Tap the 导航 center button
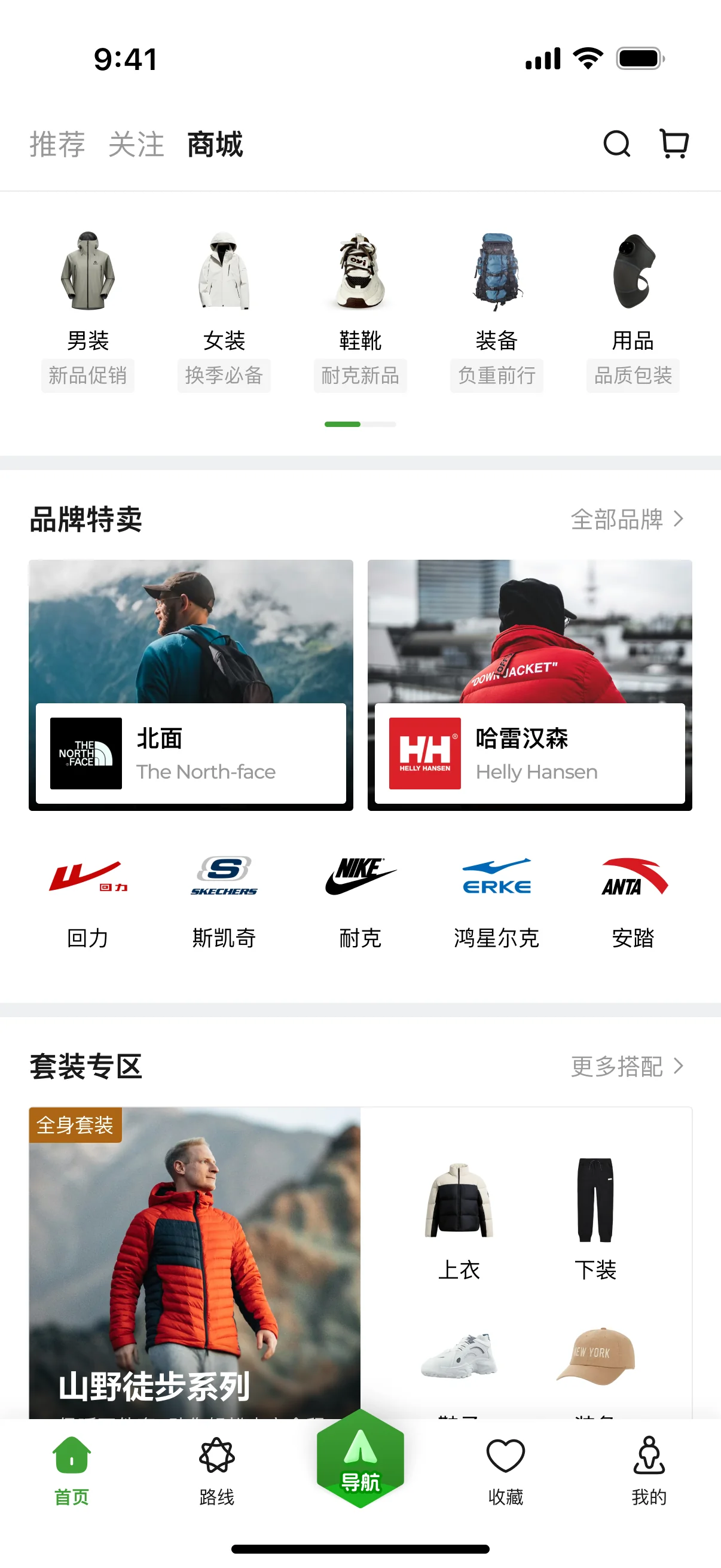This screenshot has width=721, height=1568. pyautogui.click(x=360, y=1459)
